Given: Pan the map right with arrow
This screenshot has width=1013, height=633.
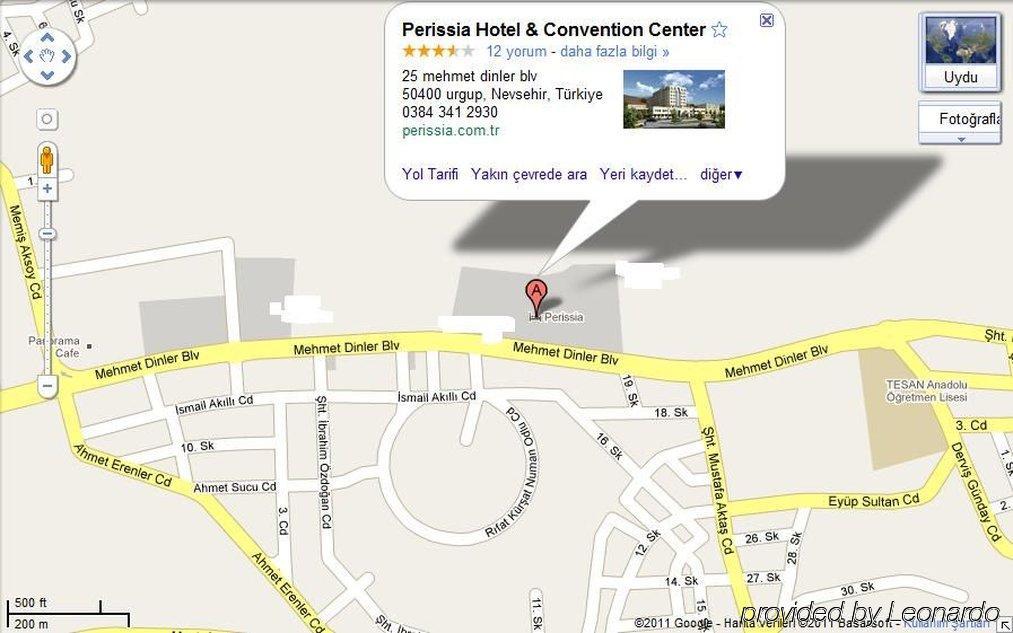Looking at the screenshot, I should pyautogui.click(x=66, y=56).
